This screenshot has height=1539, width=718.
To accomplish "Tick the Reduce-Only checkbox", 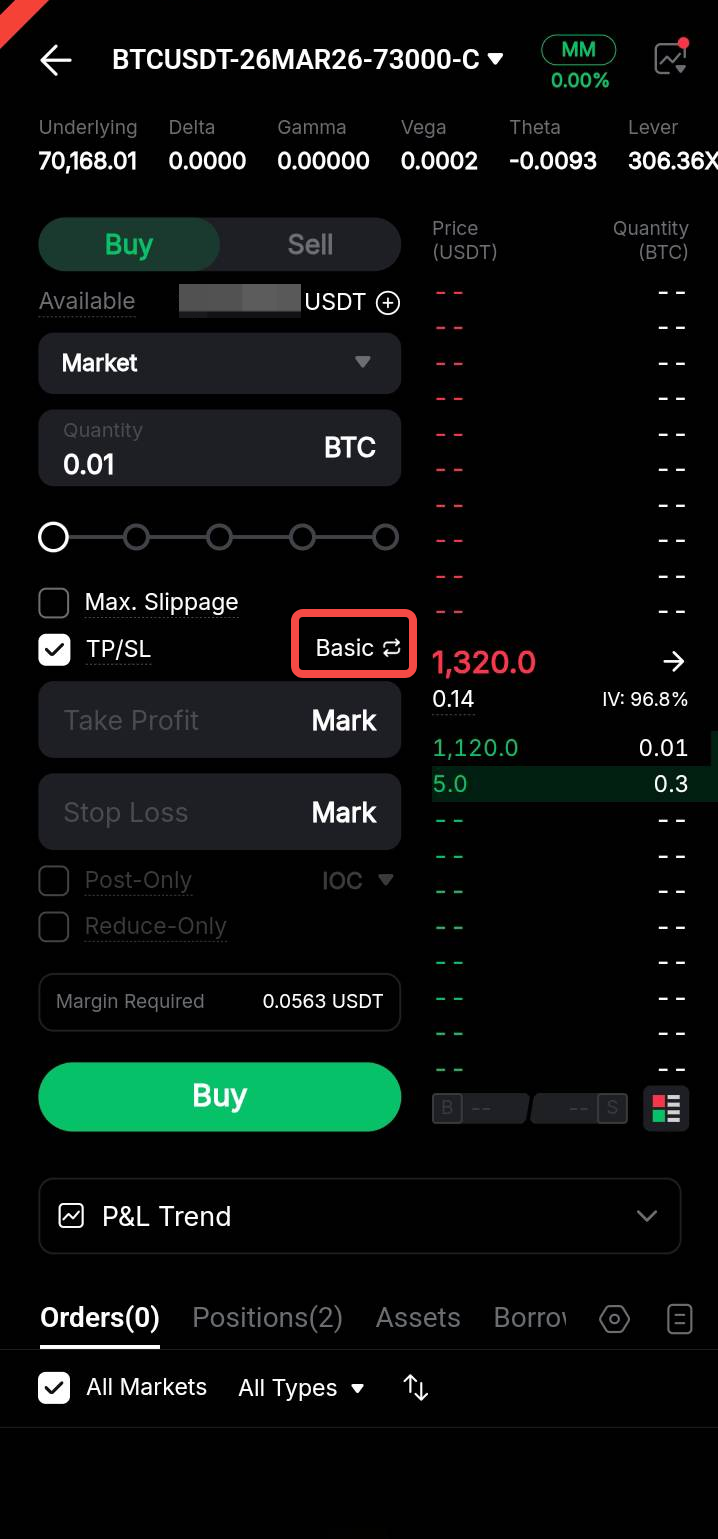I will [x=54, y=927].
